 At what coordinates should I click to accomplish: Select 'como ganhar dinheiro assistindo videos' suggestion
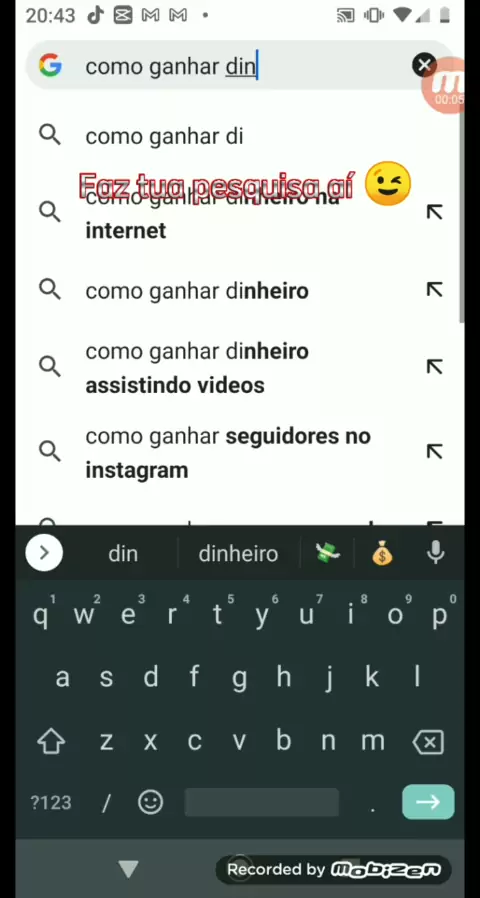pos(239,368)
